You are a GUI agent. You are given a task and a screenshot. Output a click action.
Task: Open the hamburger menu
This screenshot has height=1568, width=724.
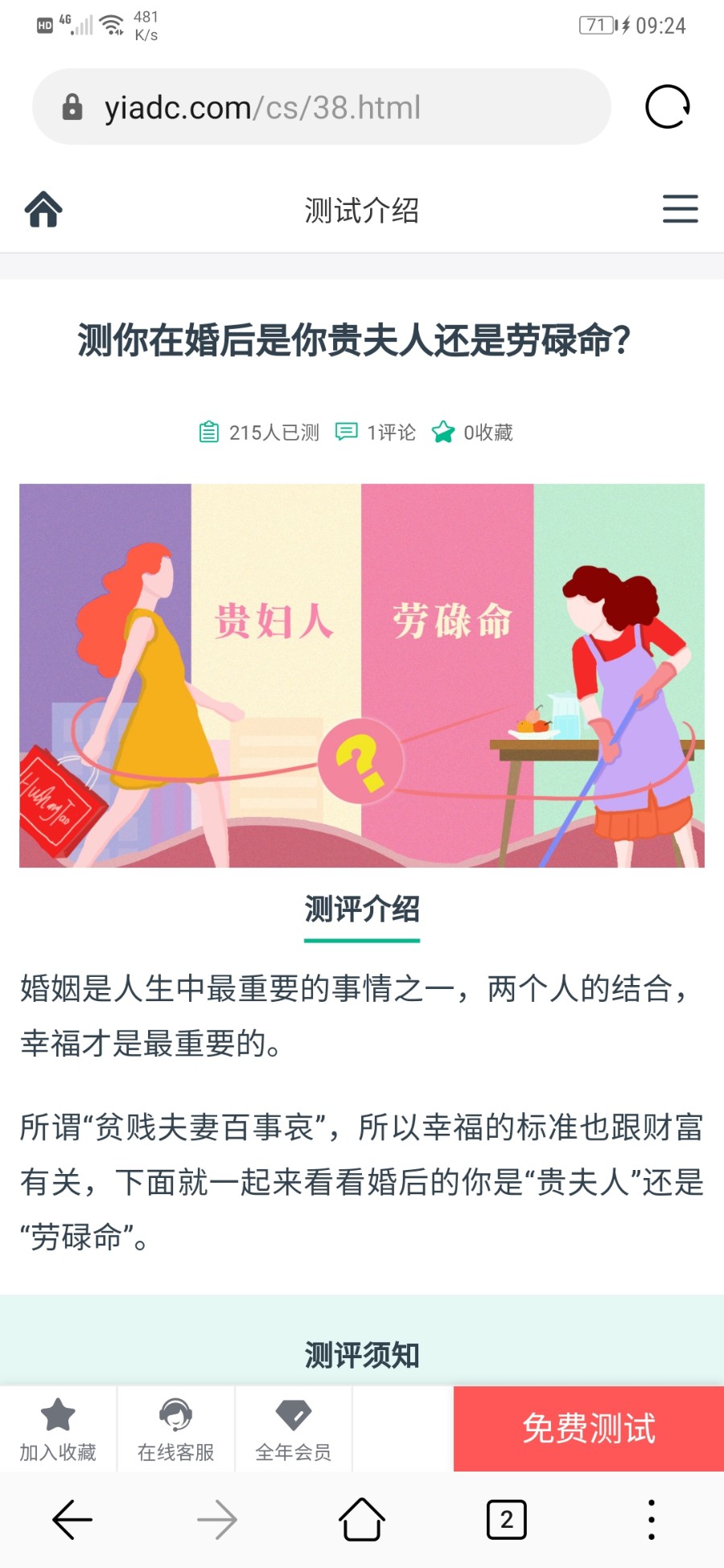680,209
